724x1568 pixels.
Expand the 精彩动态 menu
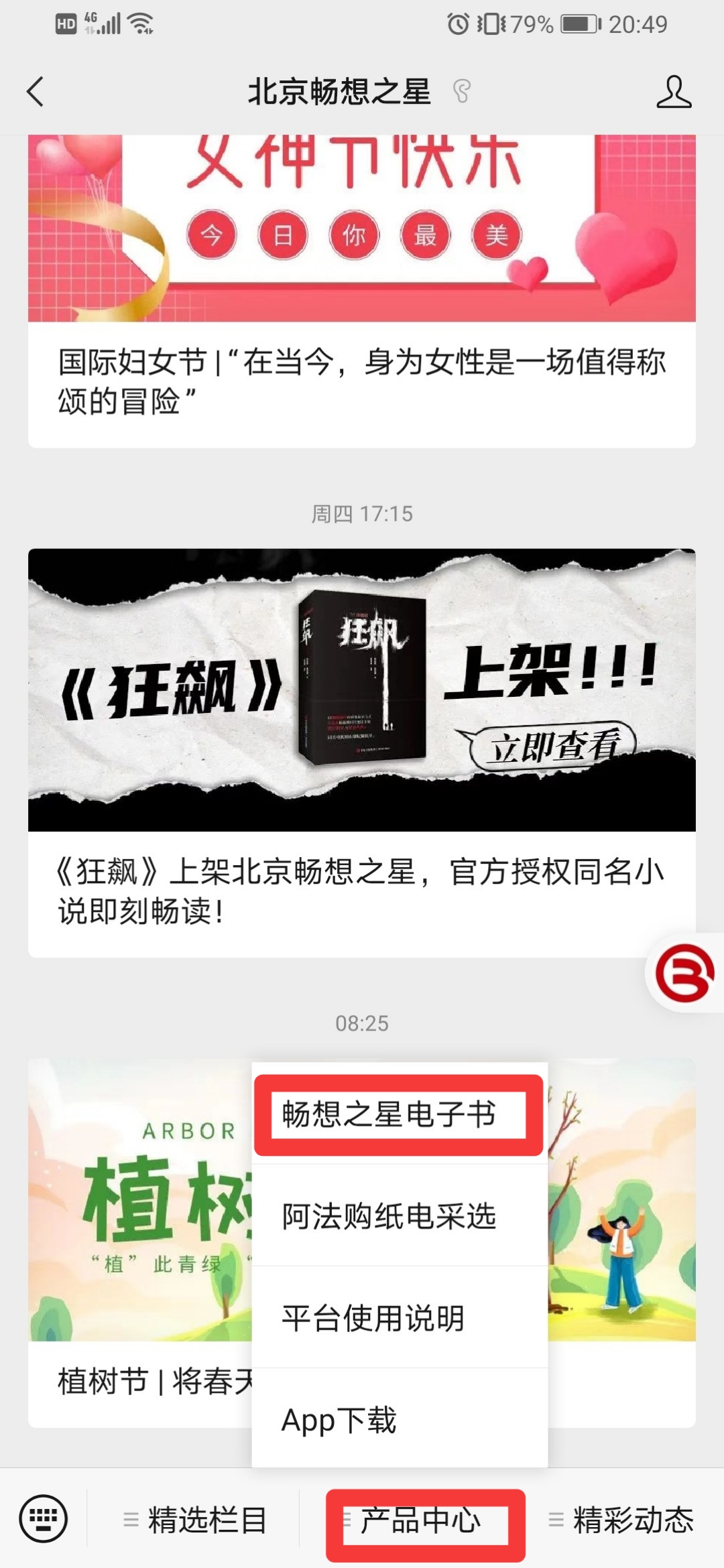621,1520
